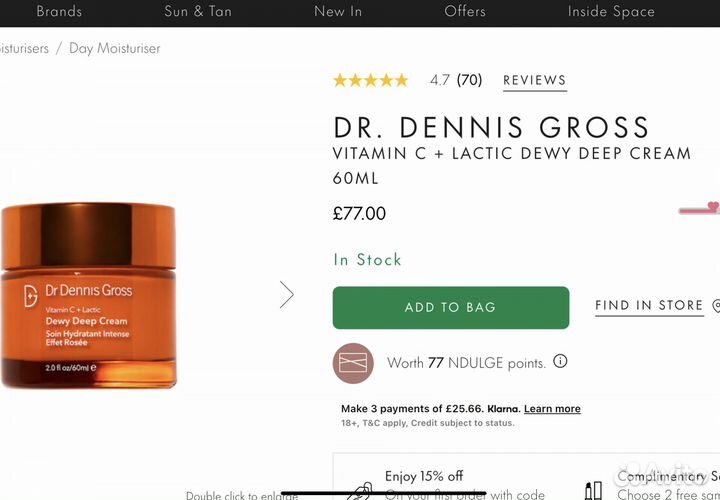Switch to the Sun & Tan section
Viewport: 720px width, 500px height.
(198, 12)
